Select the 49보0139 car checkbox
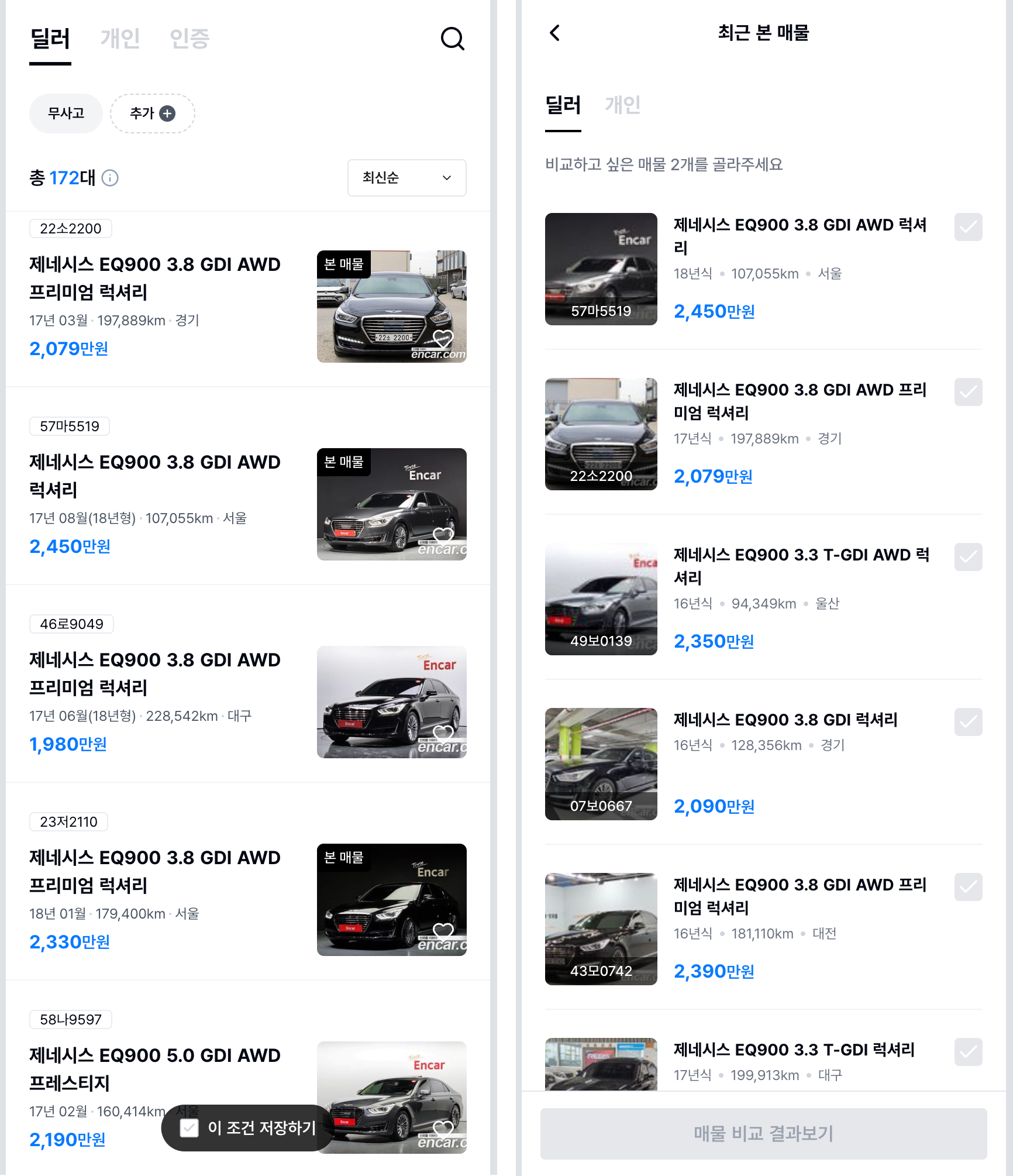This screenshot has height=1176, width=1013. [x=968, y=557]
